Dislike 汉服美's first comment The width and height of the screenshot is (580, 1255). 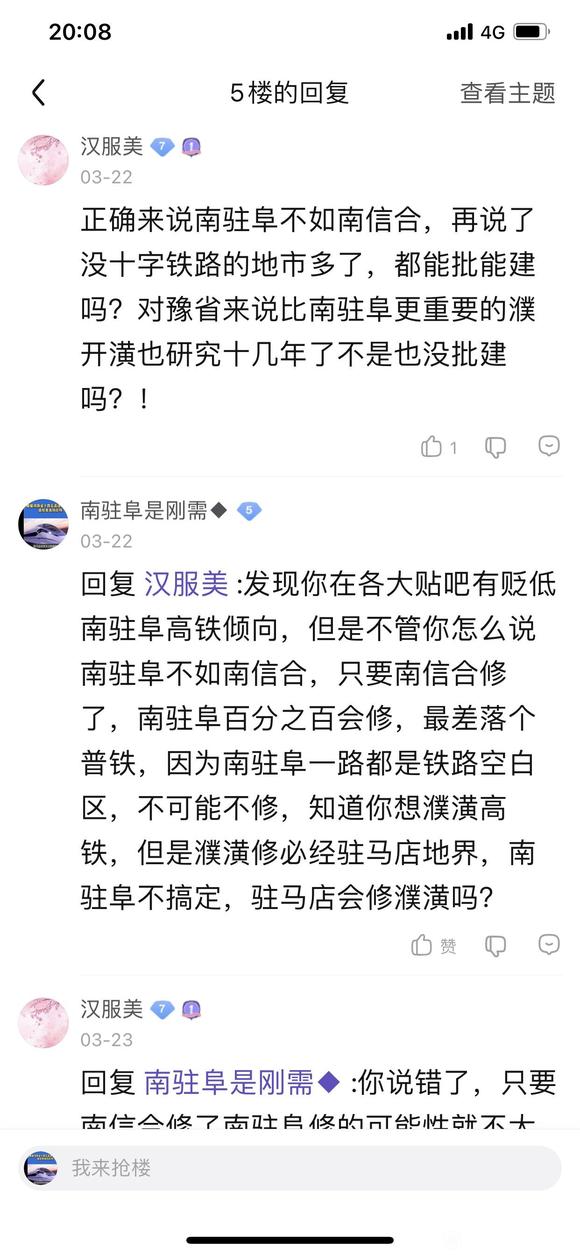pos(496,447)
